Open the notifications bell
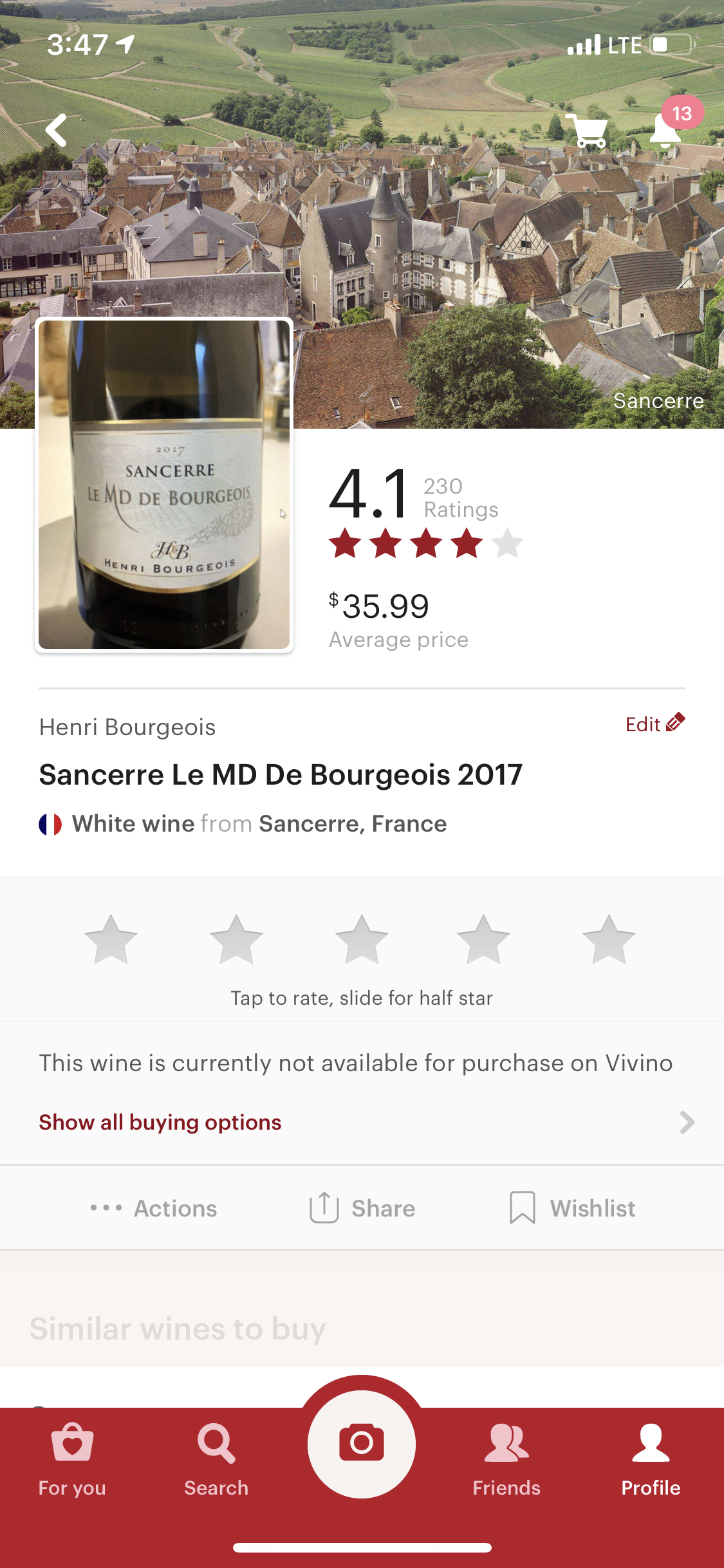Image resolution: width=724 pixels, height=1568 pixels. pos(665,131)
